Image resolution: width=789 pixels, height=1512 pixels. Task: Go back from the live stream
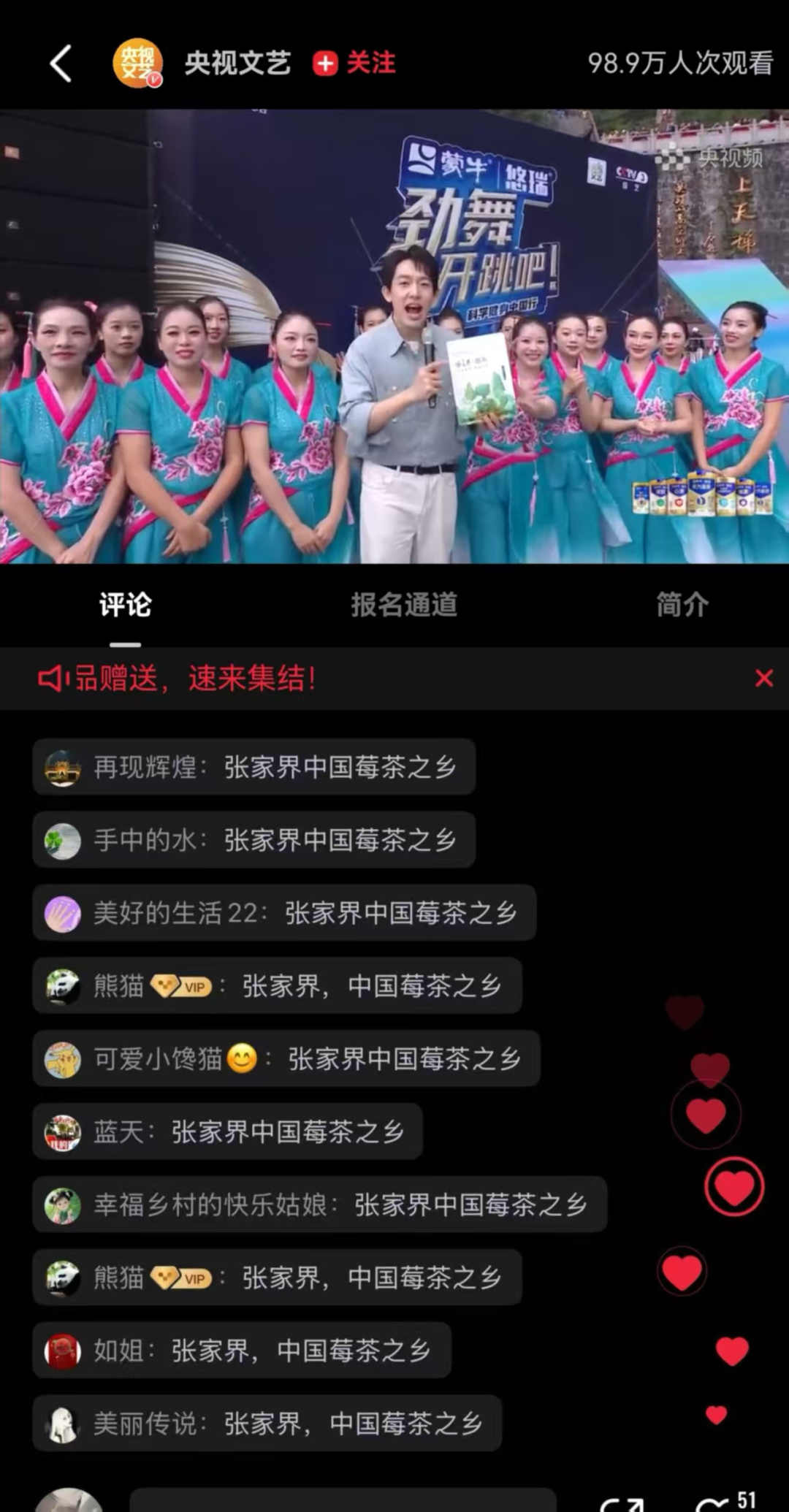pyautogui.click(x=61, y=64)
